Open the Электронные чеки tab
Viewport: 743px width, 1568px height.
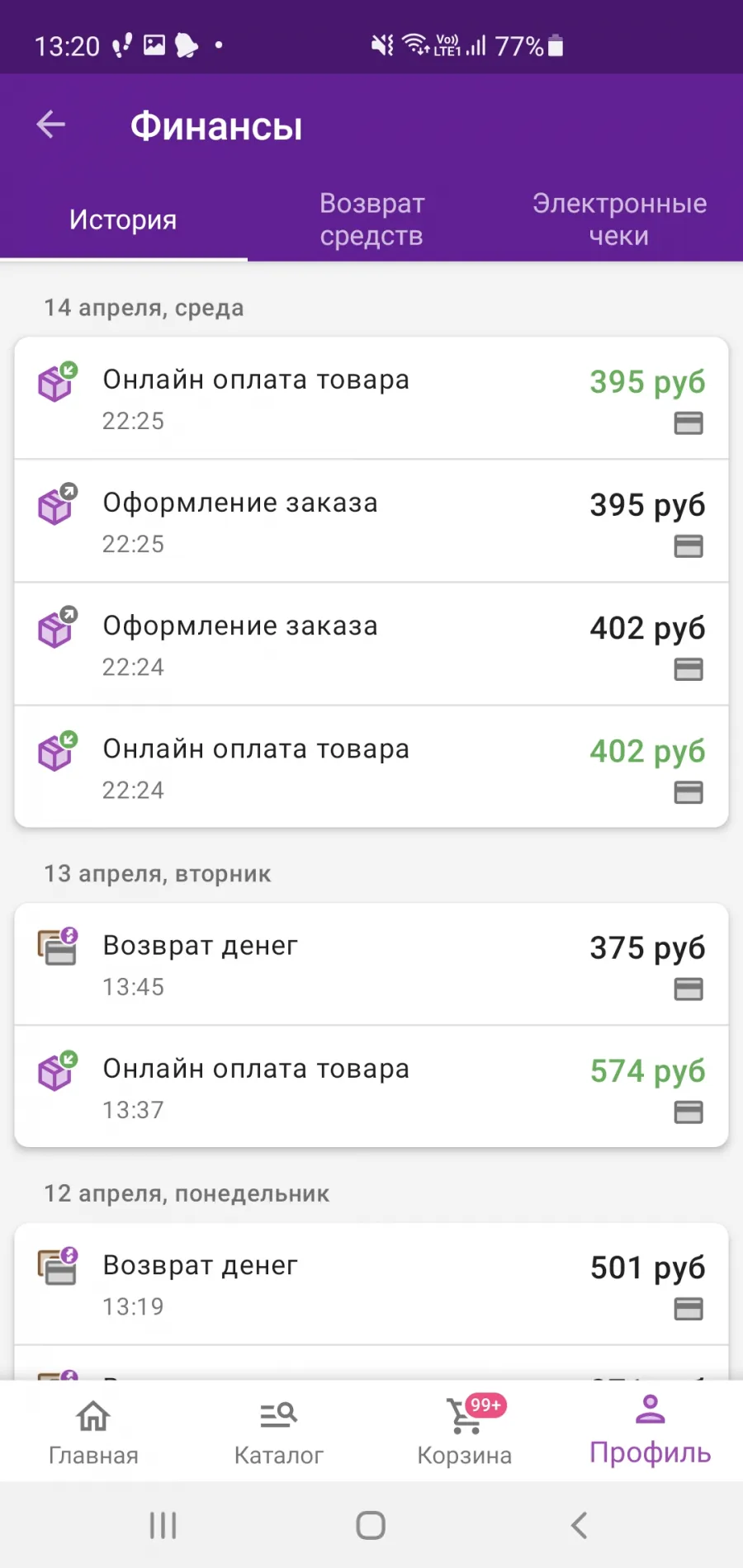[619, 220]
